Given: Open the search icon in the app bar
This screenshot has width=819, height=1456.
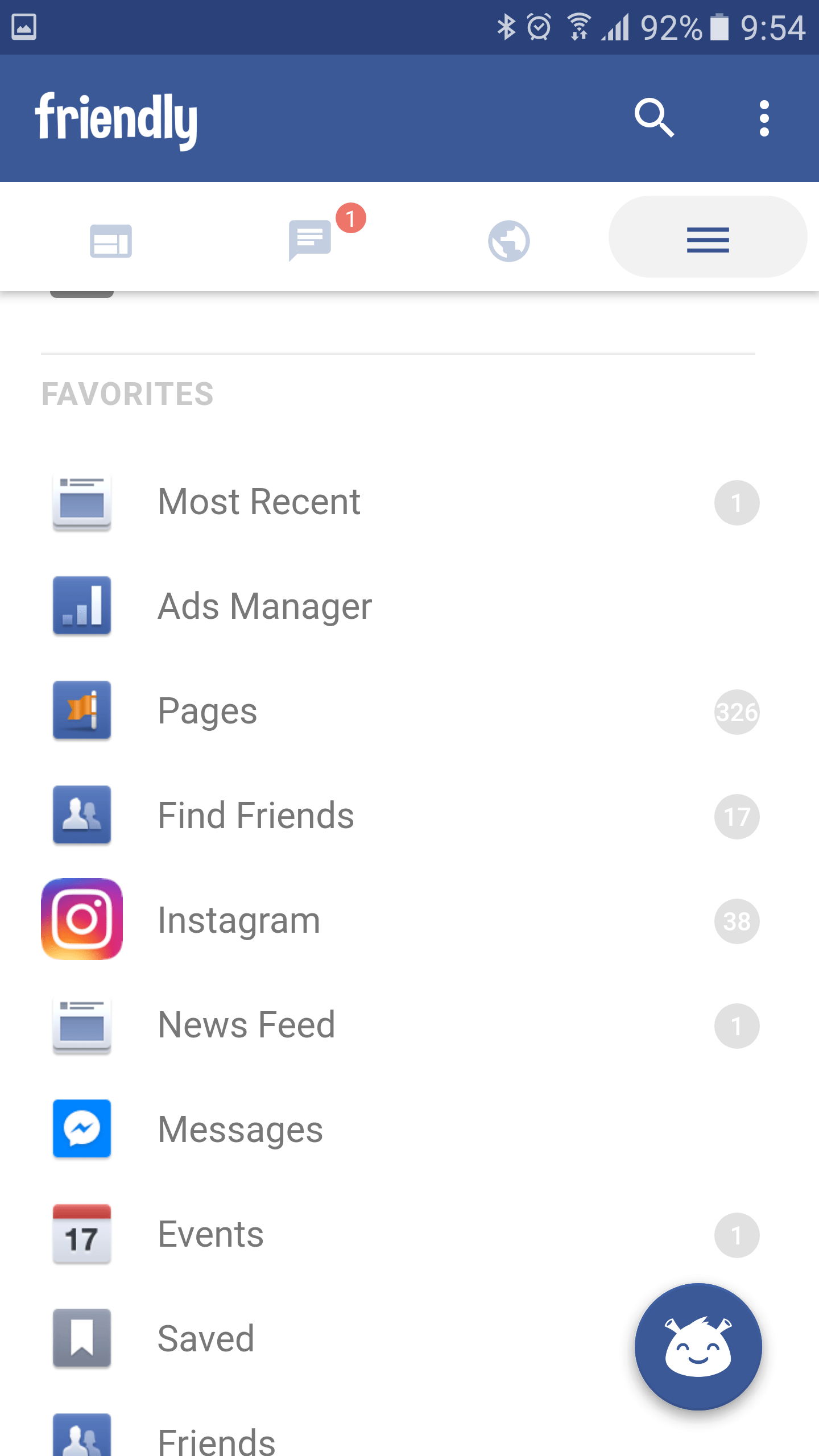Looking at the screenshot, I should [654, 118].
